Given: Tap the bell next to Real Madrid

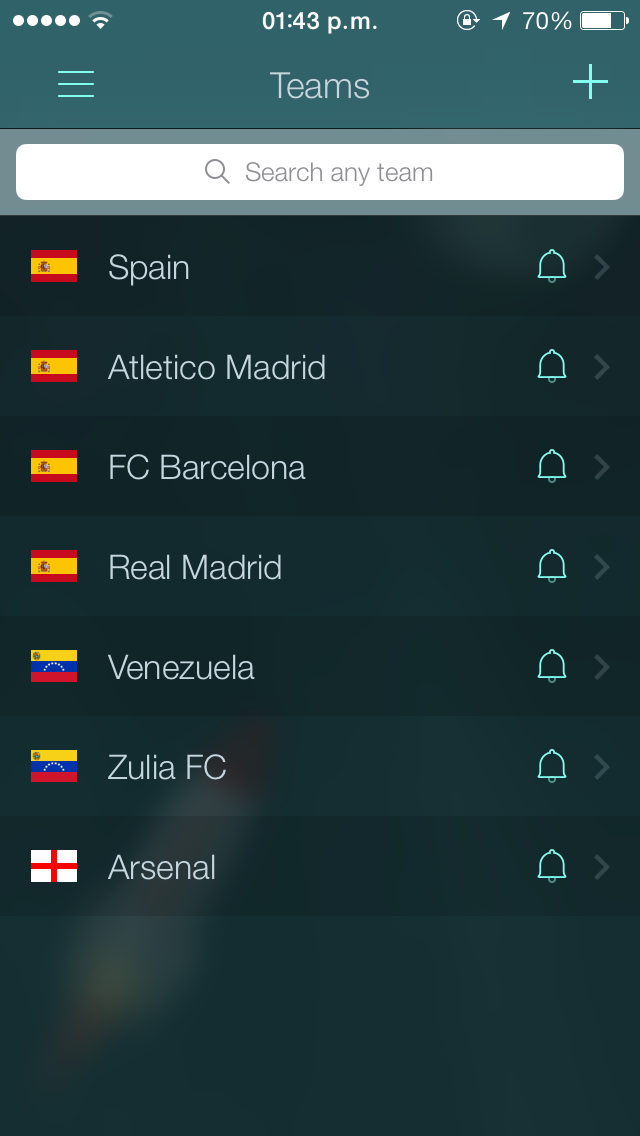Looking at the screenshot, I should pos(552,567).
